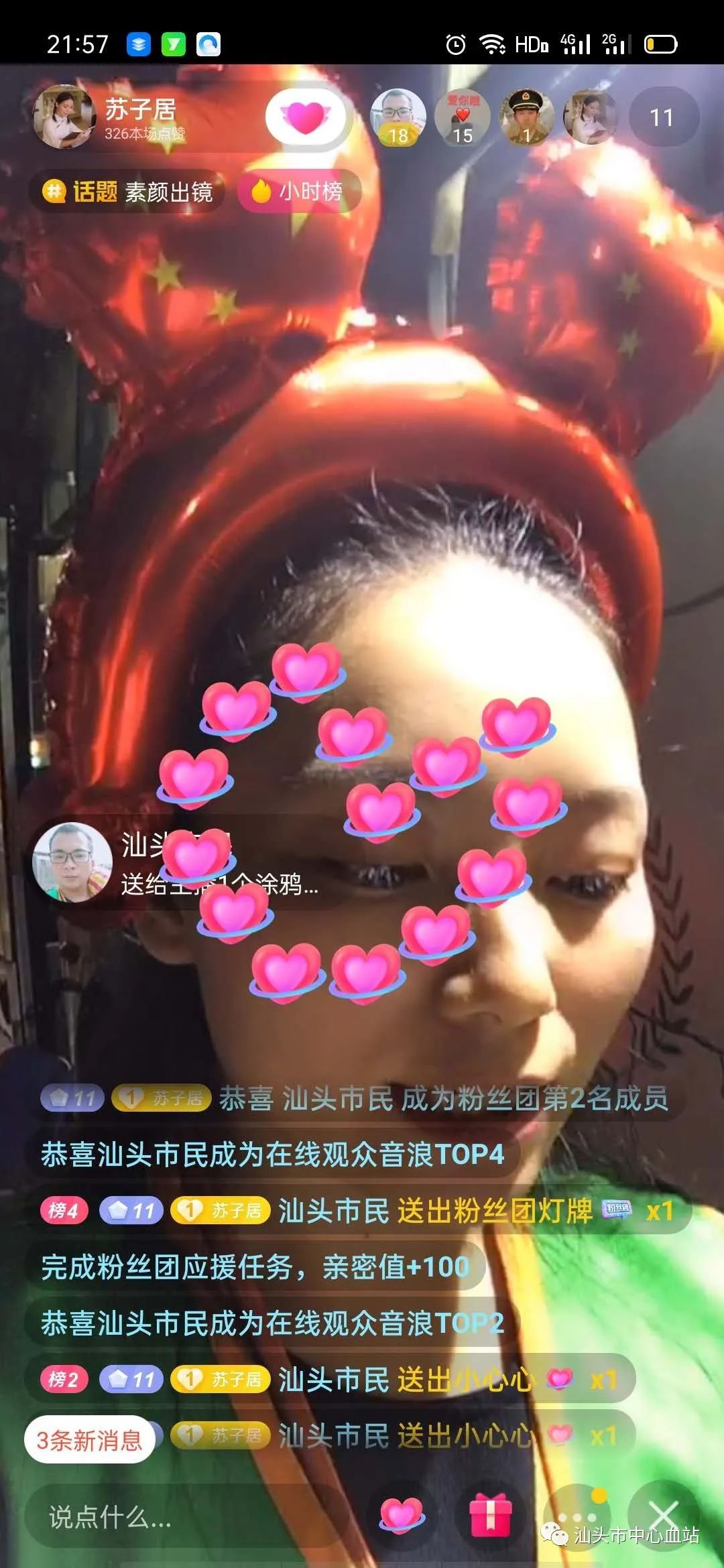
Task: Open the gift panel icon
Action: pos(490,1515)
